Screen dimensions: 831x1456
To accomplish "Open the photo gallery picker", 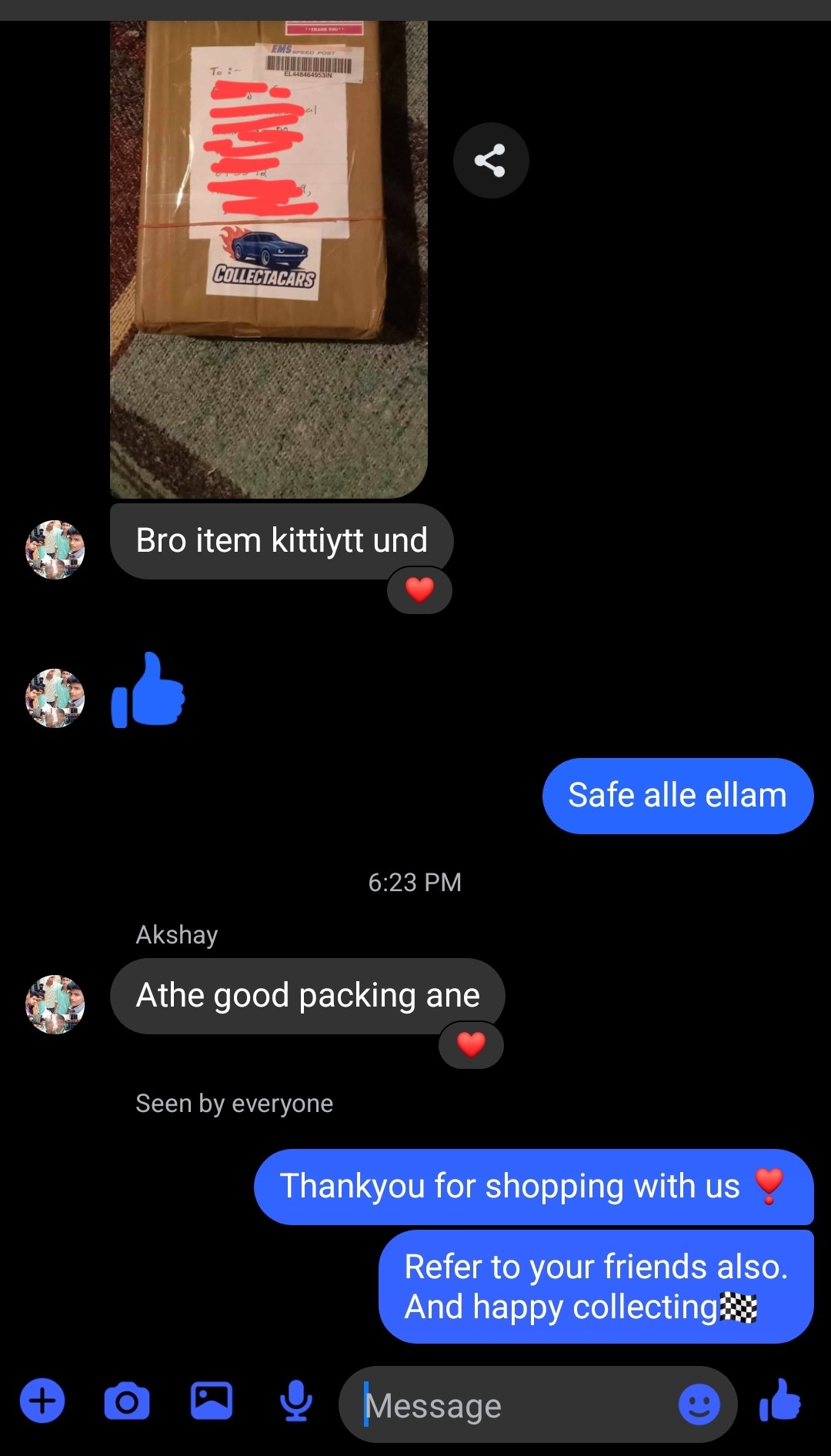I will pos(212,1401).
